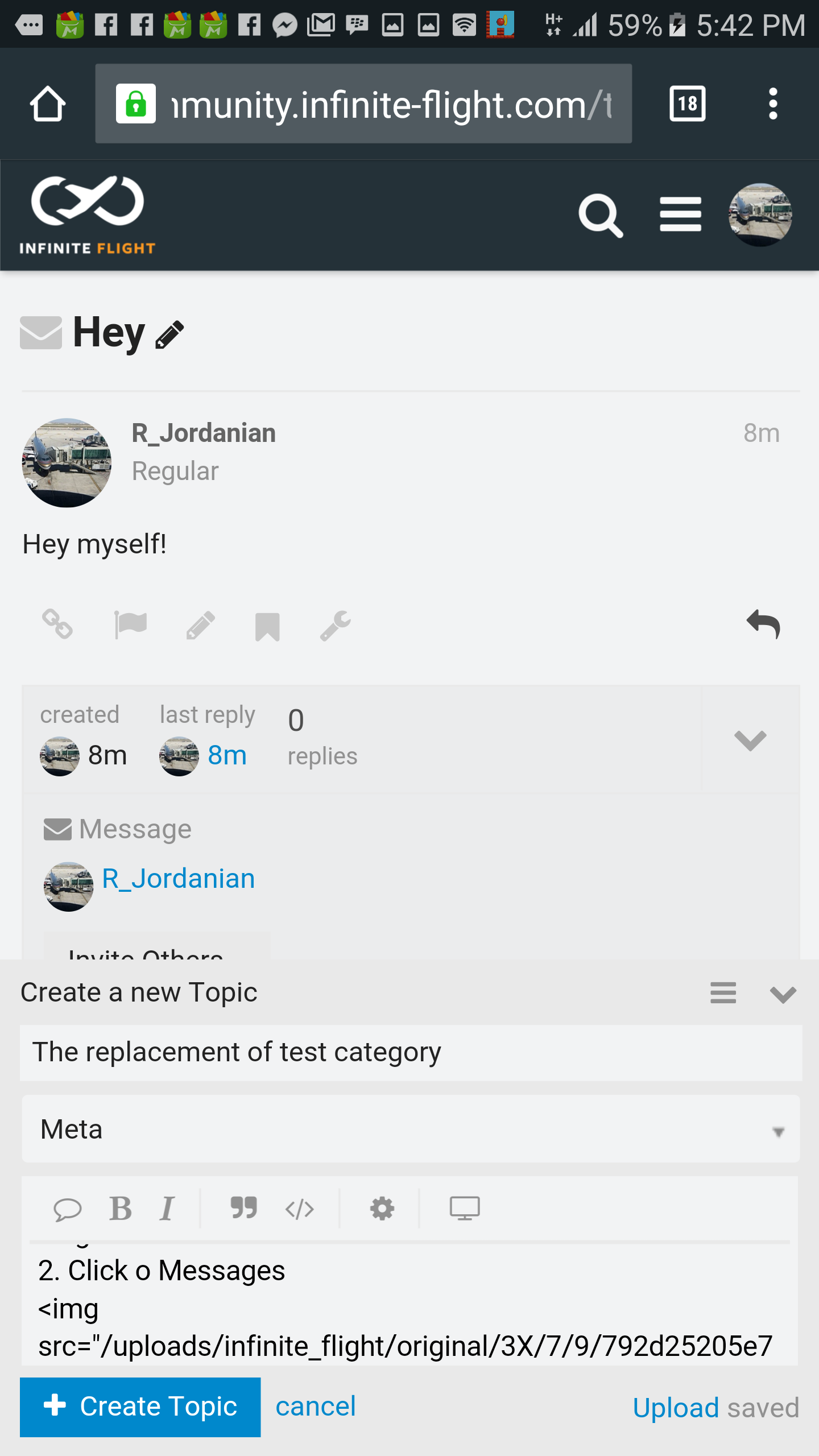Edit the Hey message title
This screenshot has width=819, height=1456.
tap(170, 334)
